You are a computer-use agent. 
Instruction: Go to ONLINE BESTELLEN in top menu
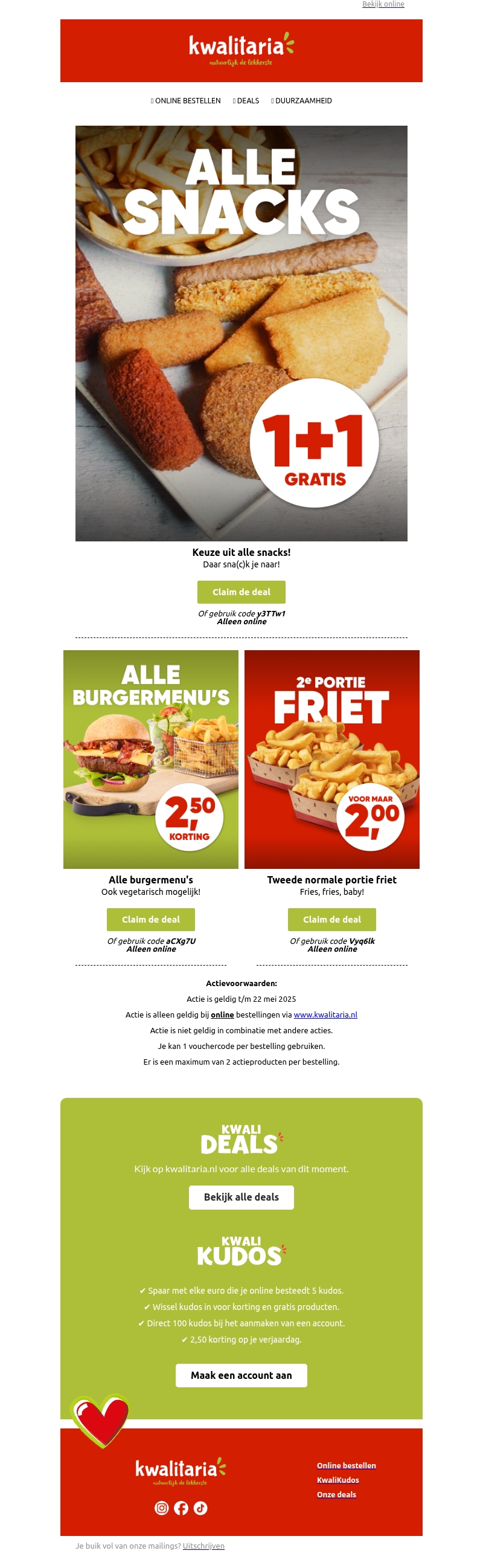pos(186,101)
